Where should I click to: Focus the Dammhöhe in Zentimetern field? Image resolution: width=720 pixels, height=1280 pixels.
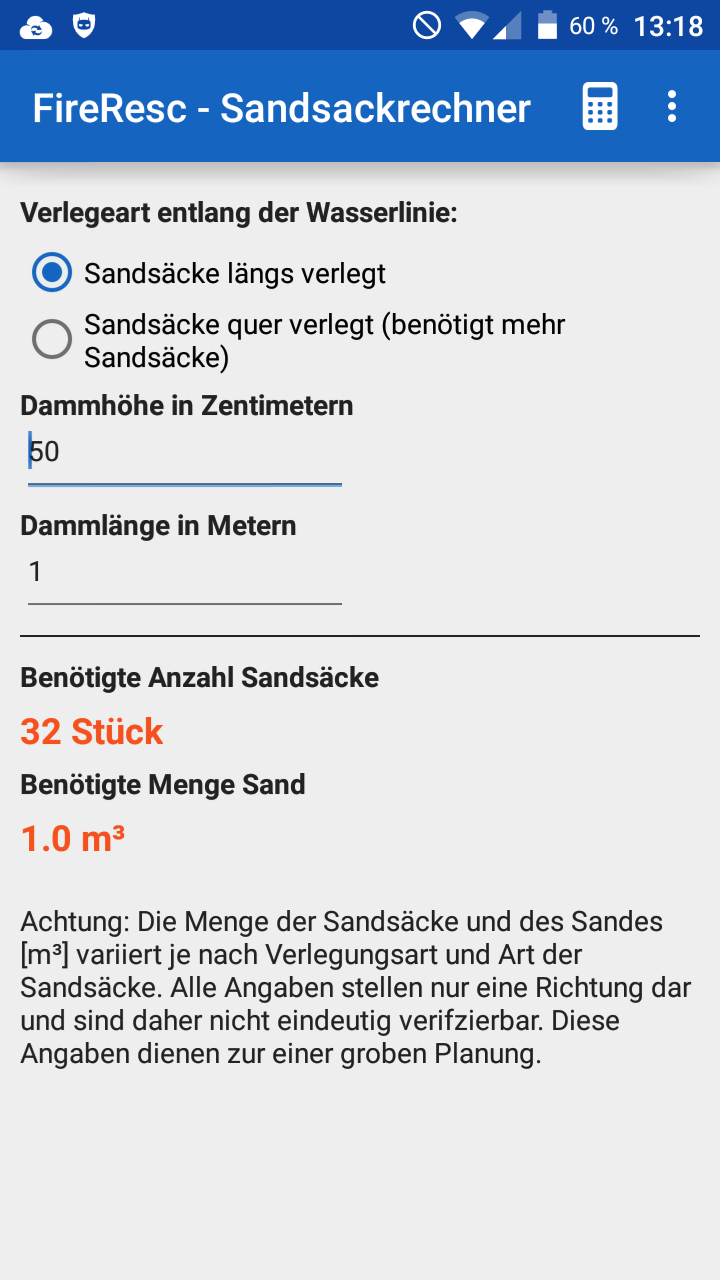pos(185,453)
